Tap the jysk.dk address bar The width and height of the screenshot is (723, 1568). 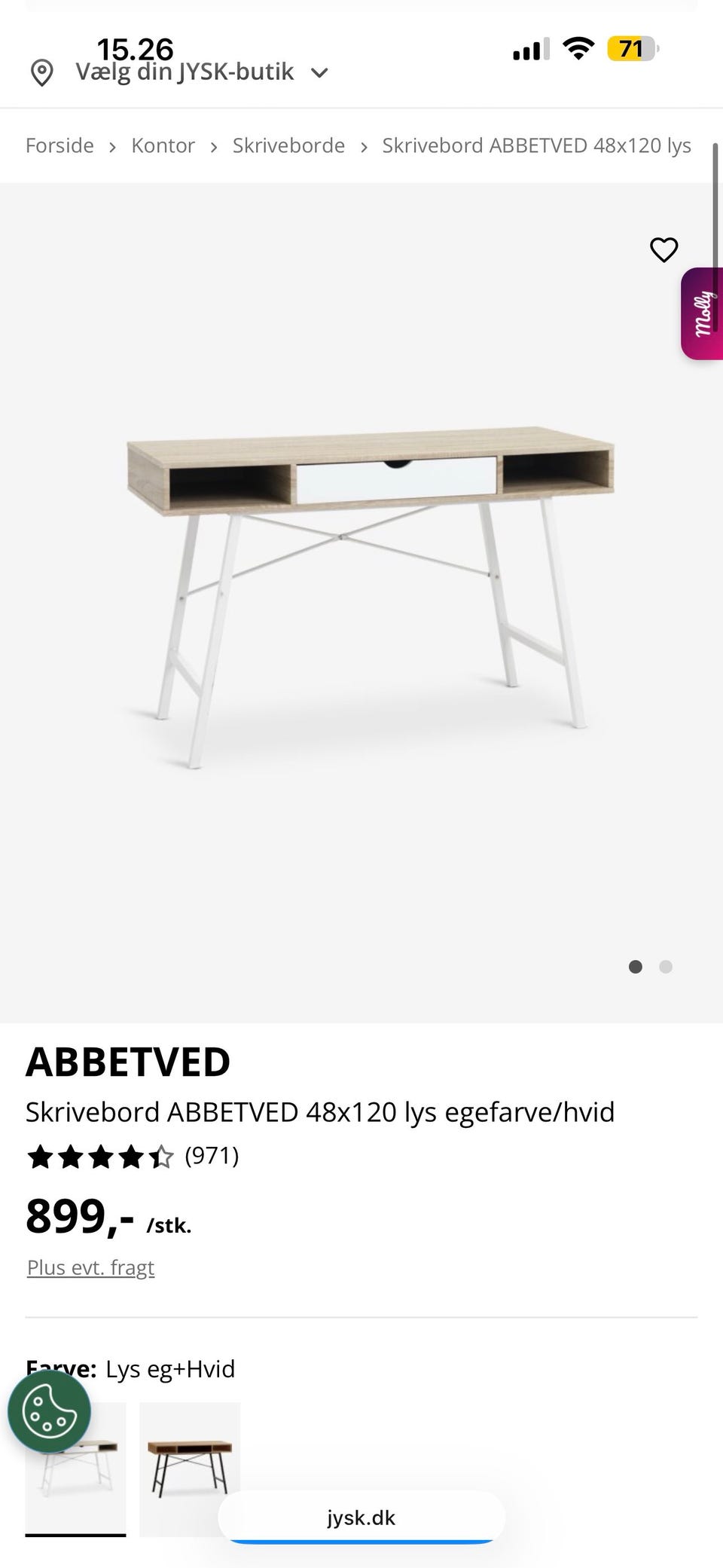pos(361,1518)
